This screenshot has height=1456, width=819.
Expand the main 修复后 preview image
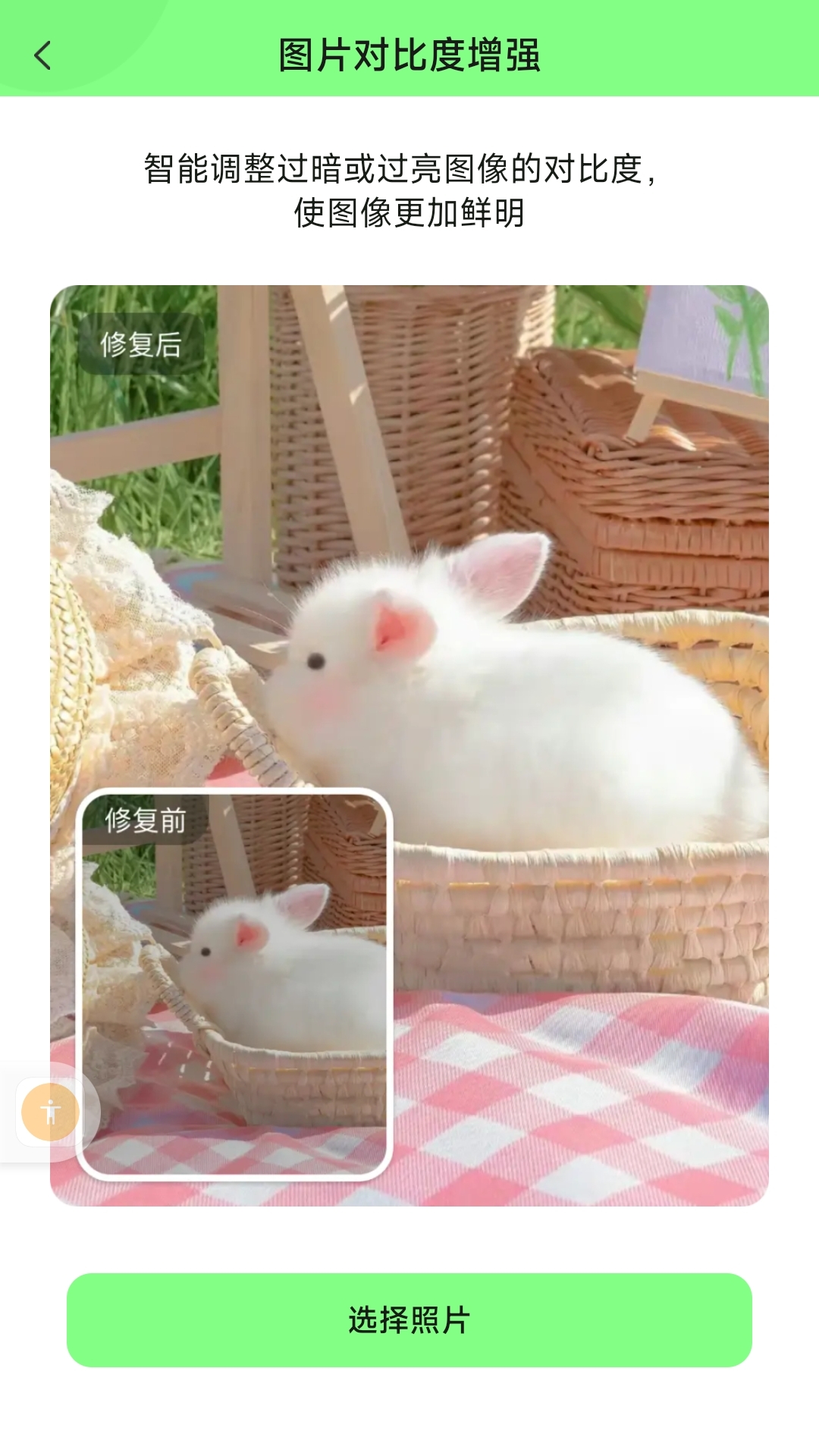point(531,607)
